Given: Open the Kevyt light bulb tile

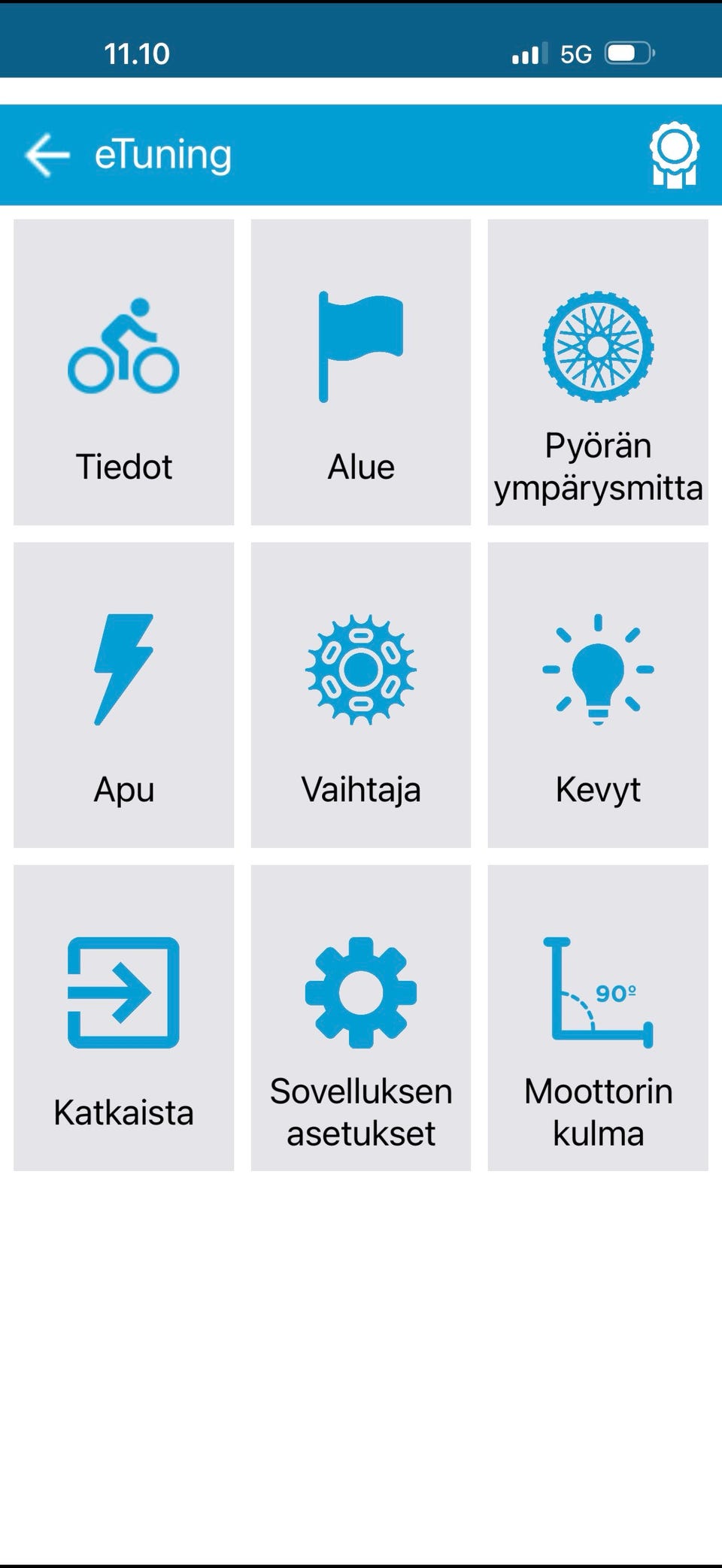Looking at the screenshot, I should pyautogui.click(x=597, y=695).
